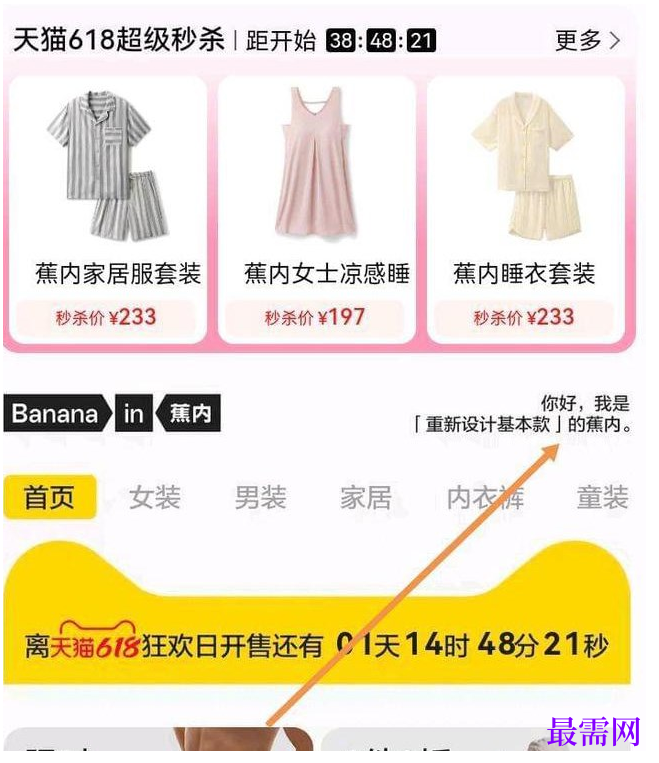659x763 pixels.
Task: Switch to the 内衣裤 tab
Action: pyautogui.click(x=485, y=497)
